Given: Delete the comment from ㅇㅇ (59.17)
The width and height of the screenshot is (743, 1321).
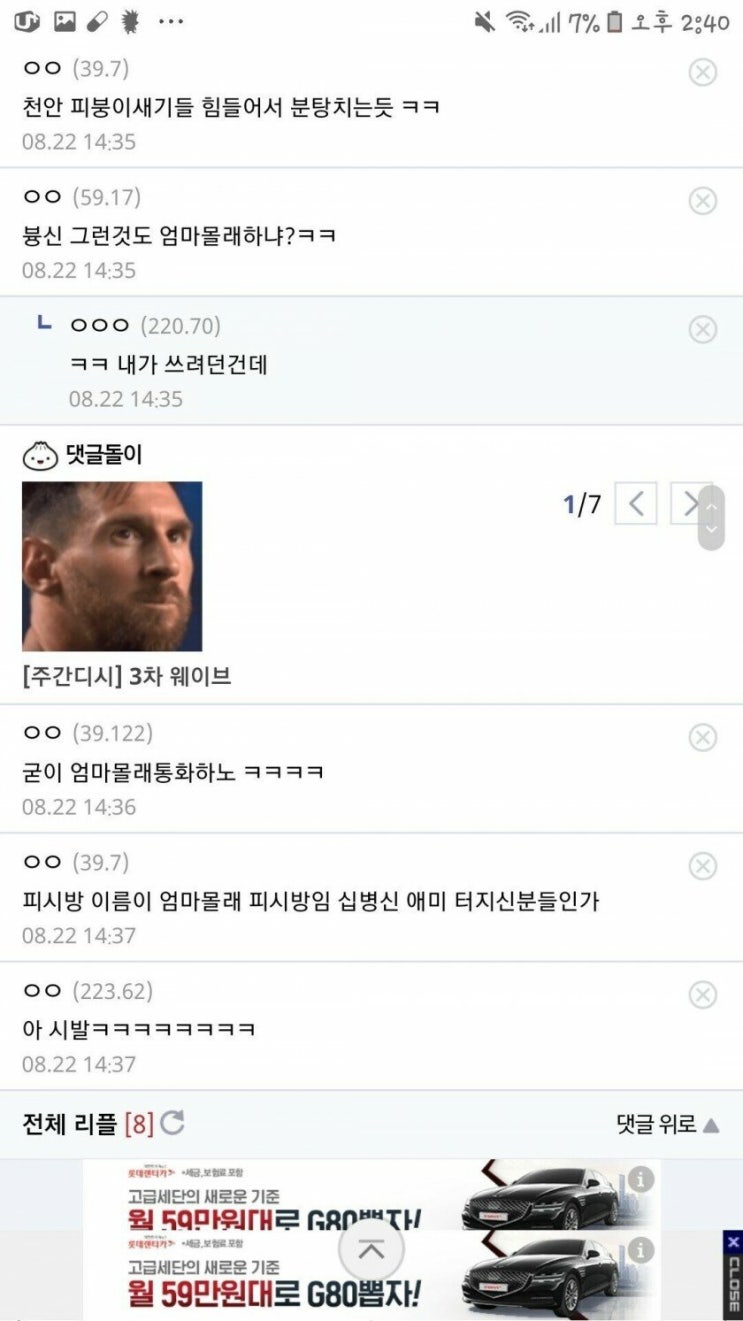Looking at the screenshot, I should (703, 201).
